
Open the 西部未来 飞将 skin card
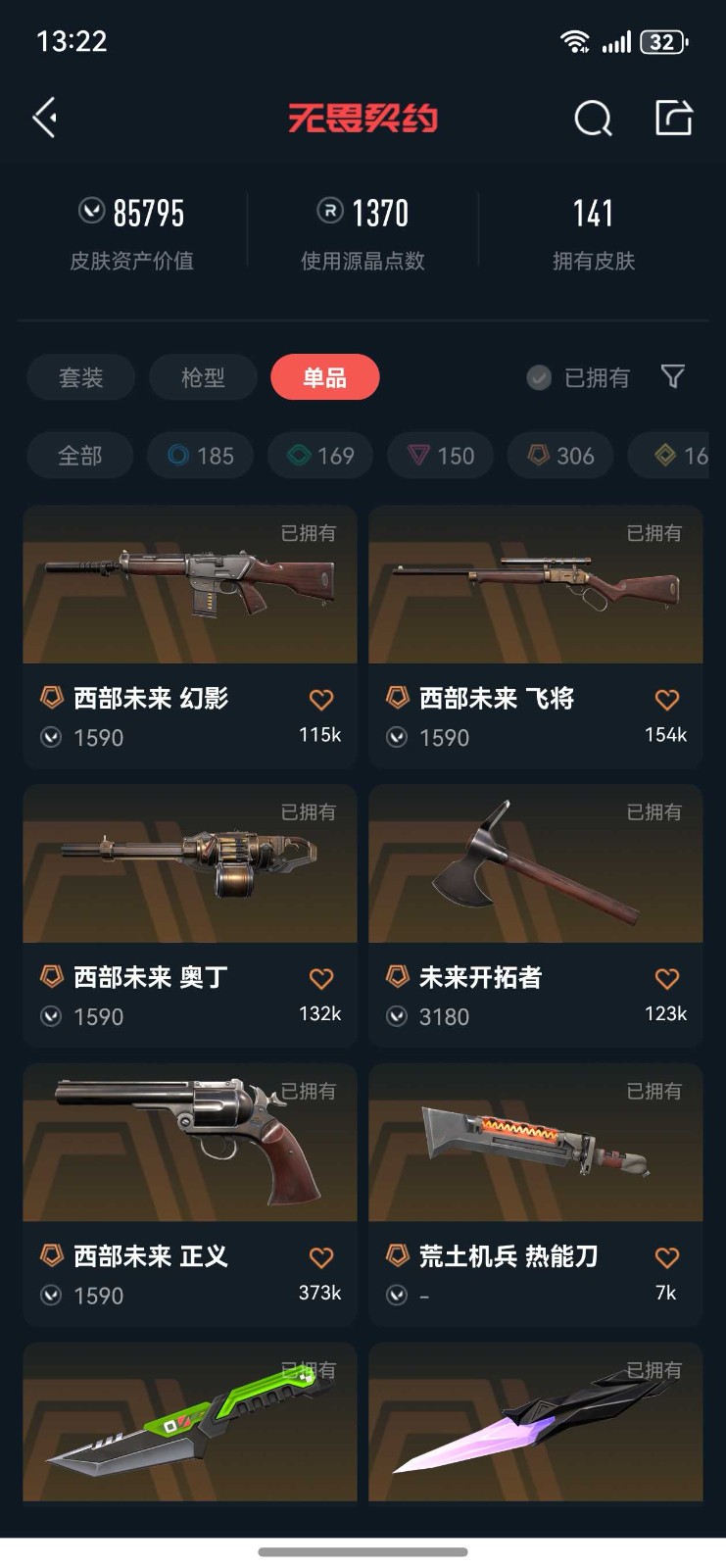point(536,637)
